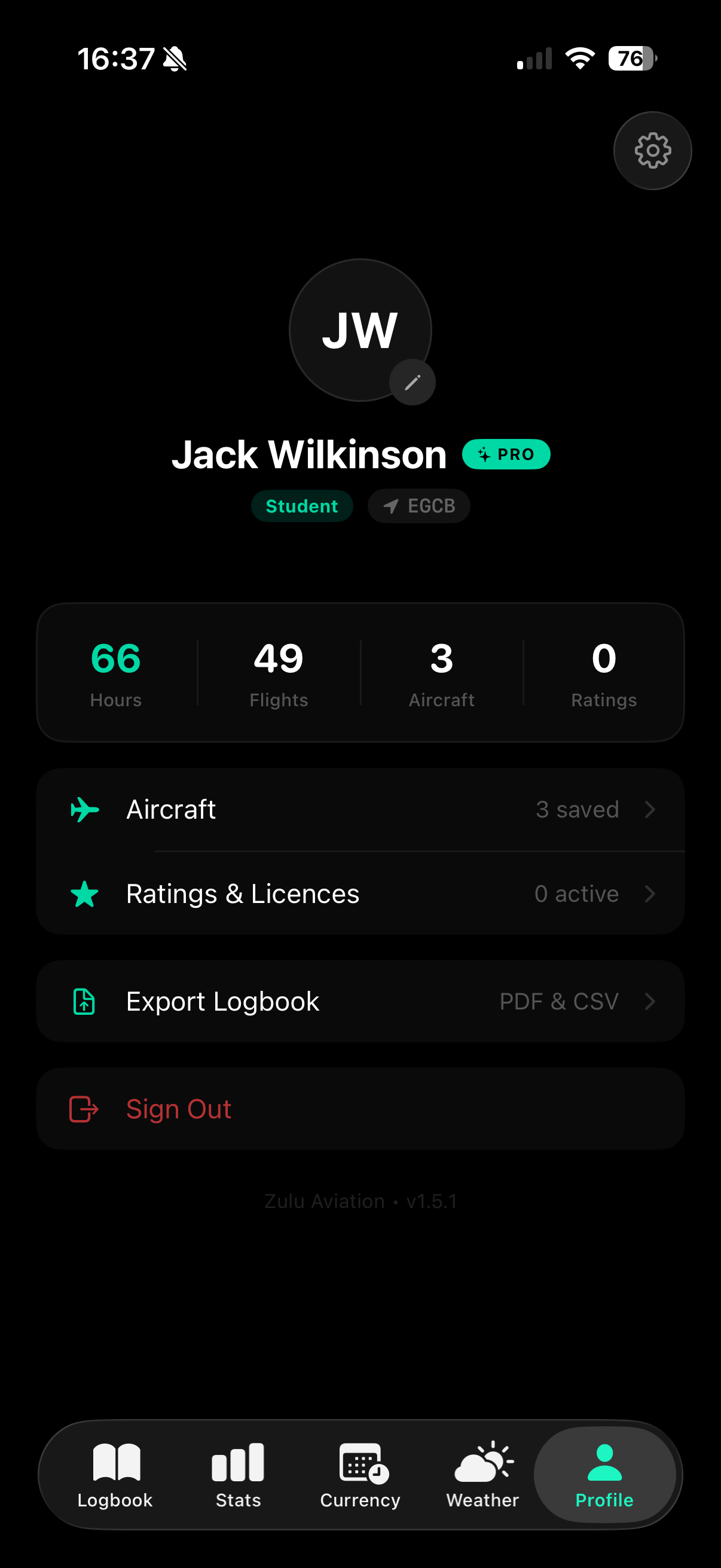The width and height of the screenshot is (721, 1568).
Task: Open the Weather cloud icon
Action: click(x=481, y=1463)
